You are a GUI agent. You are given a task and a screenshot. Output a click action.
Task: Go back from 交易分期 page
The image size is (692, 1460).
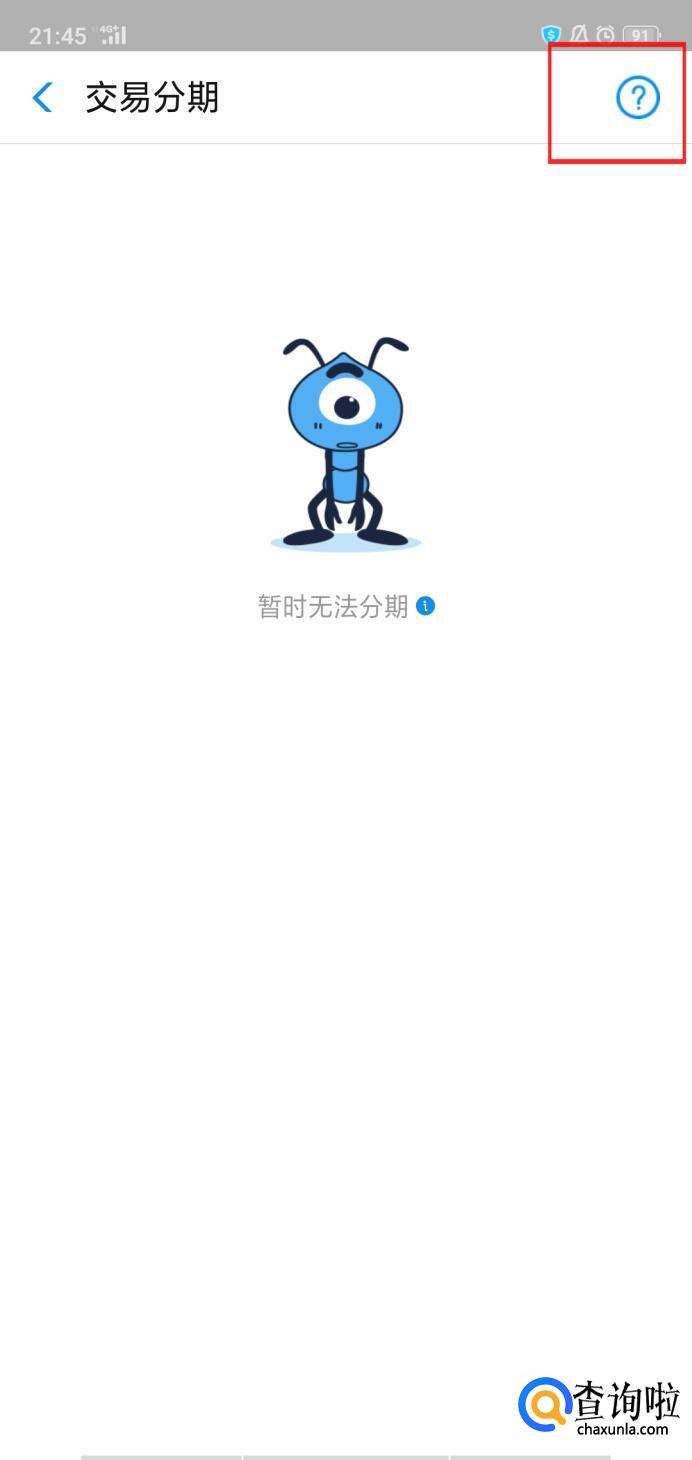point(42,98)
